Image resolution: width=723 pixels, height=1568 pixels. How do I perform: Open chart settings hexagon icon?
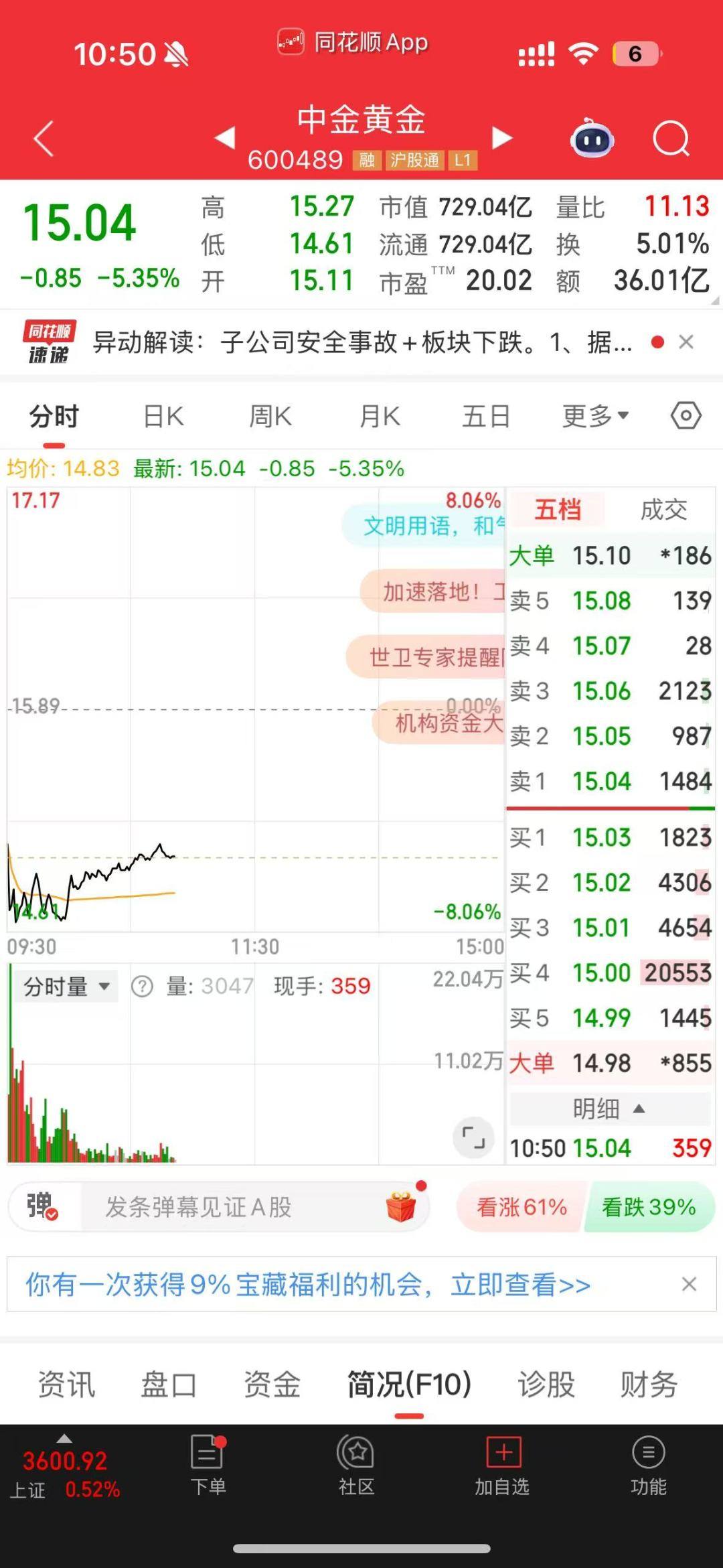[686, 416]
